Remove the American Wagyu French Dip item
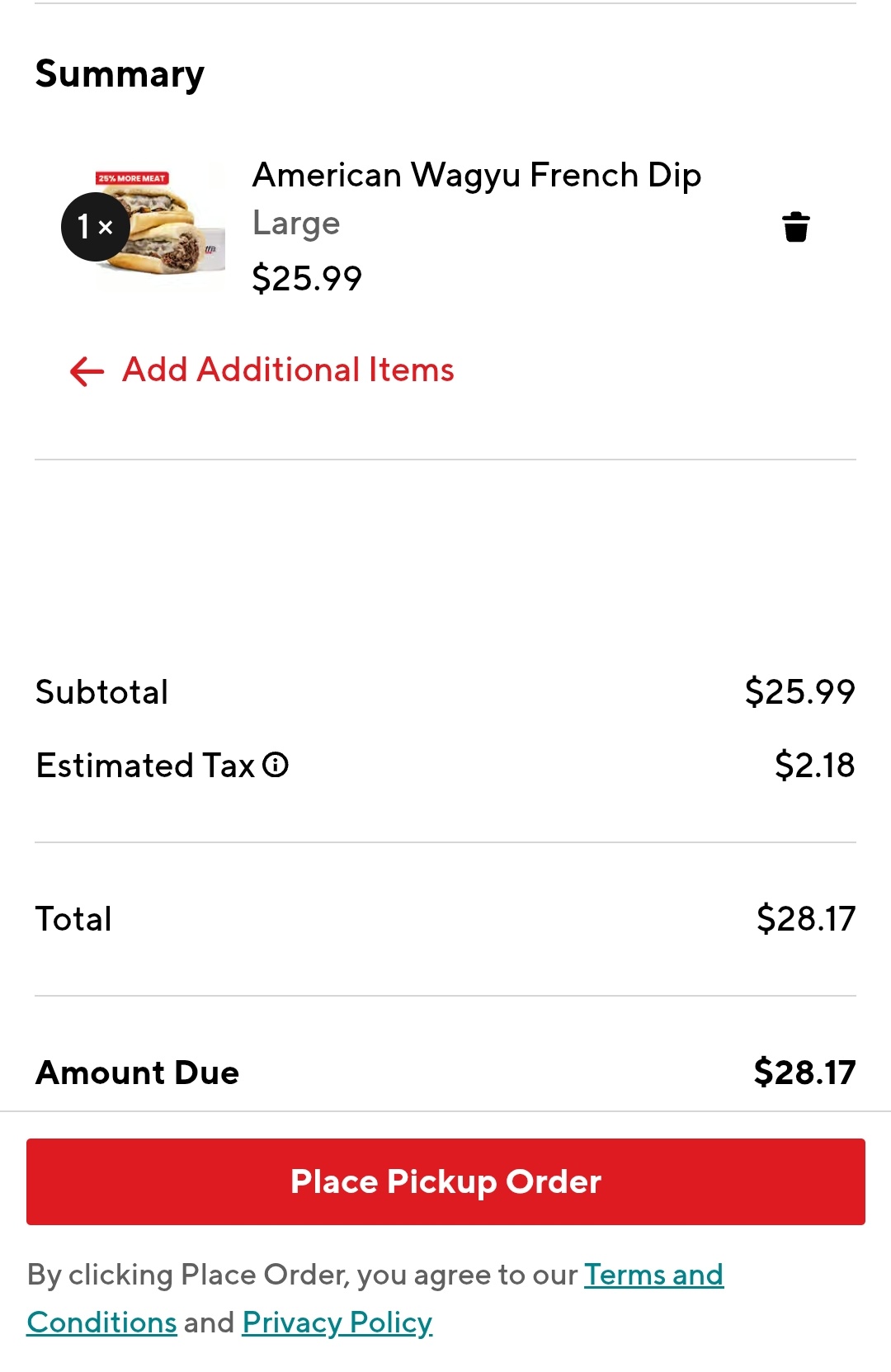Image resolution: width=891 pixels, height=1372 pixels. [795, 227]
